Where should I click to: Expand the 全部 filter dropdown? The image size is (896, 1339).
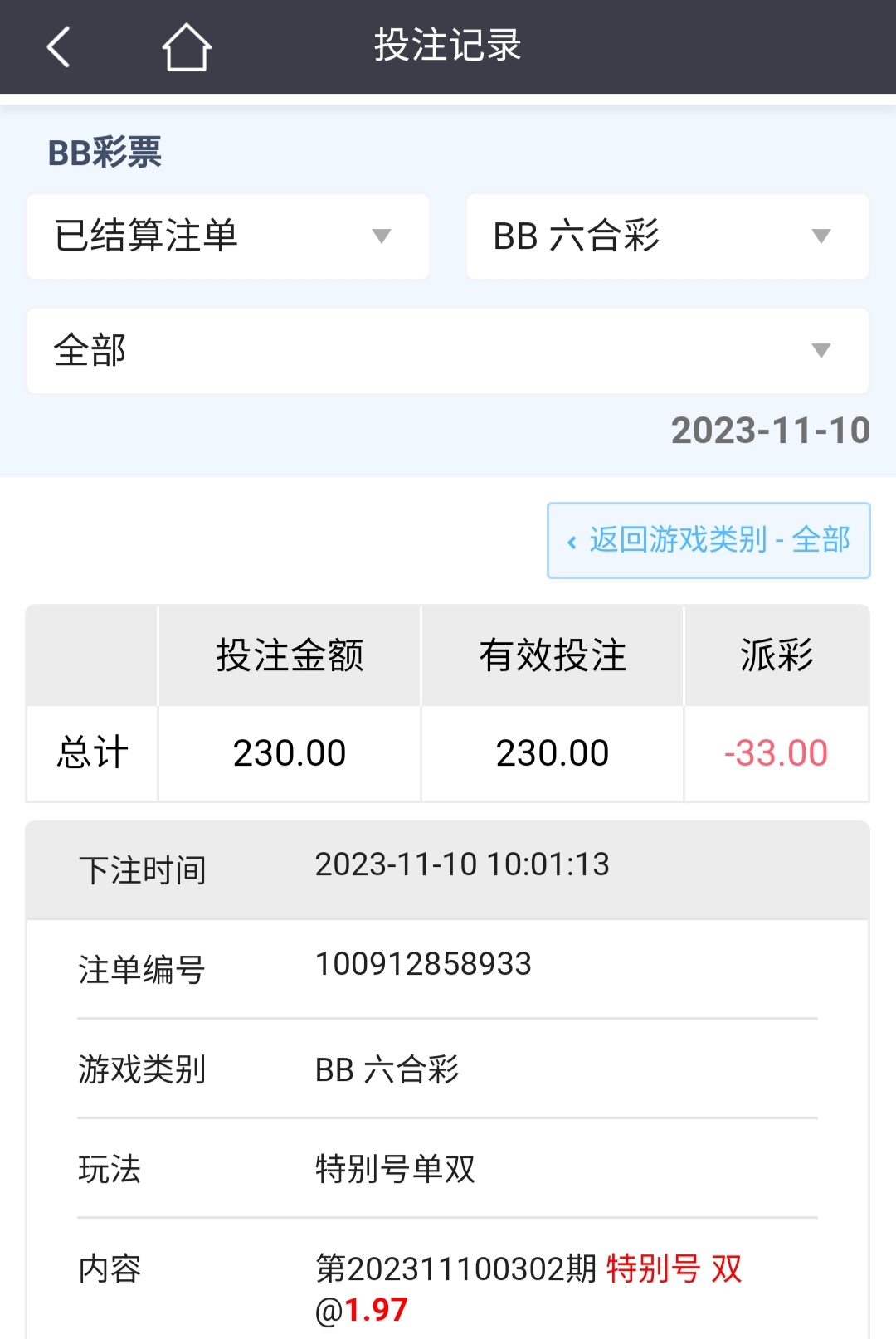(x=448, y=351)
